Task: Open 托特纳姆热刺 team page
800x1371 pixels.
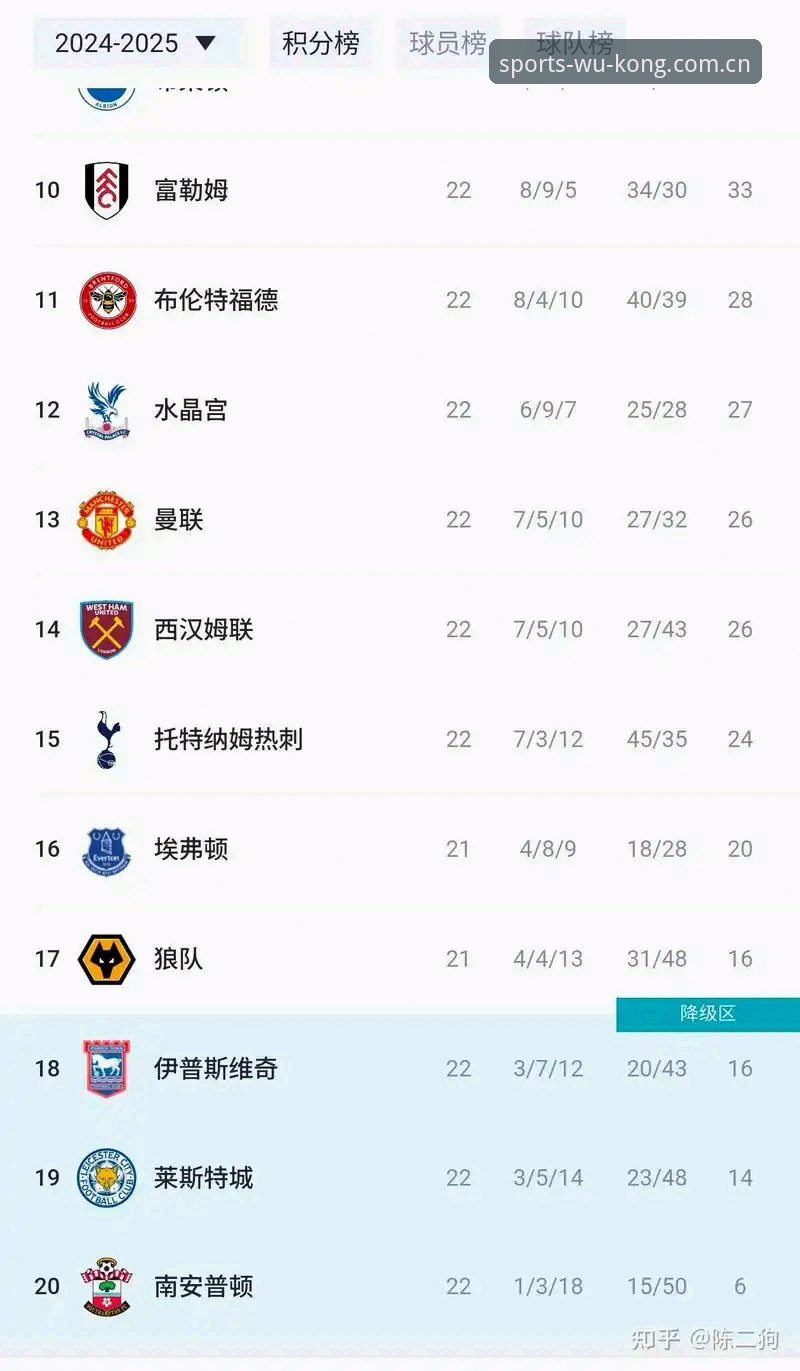Action: (400, 740)
